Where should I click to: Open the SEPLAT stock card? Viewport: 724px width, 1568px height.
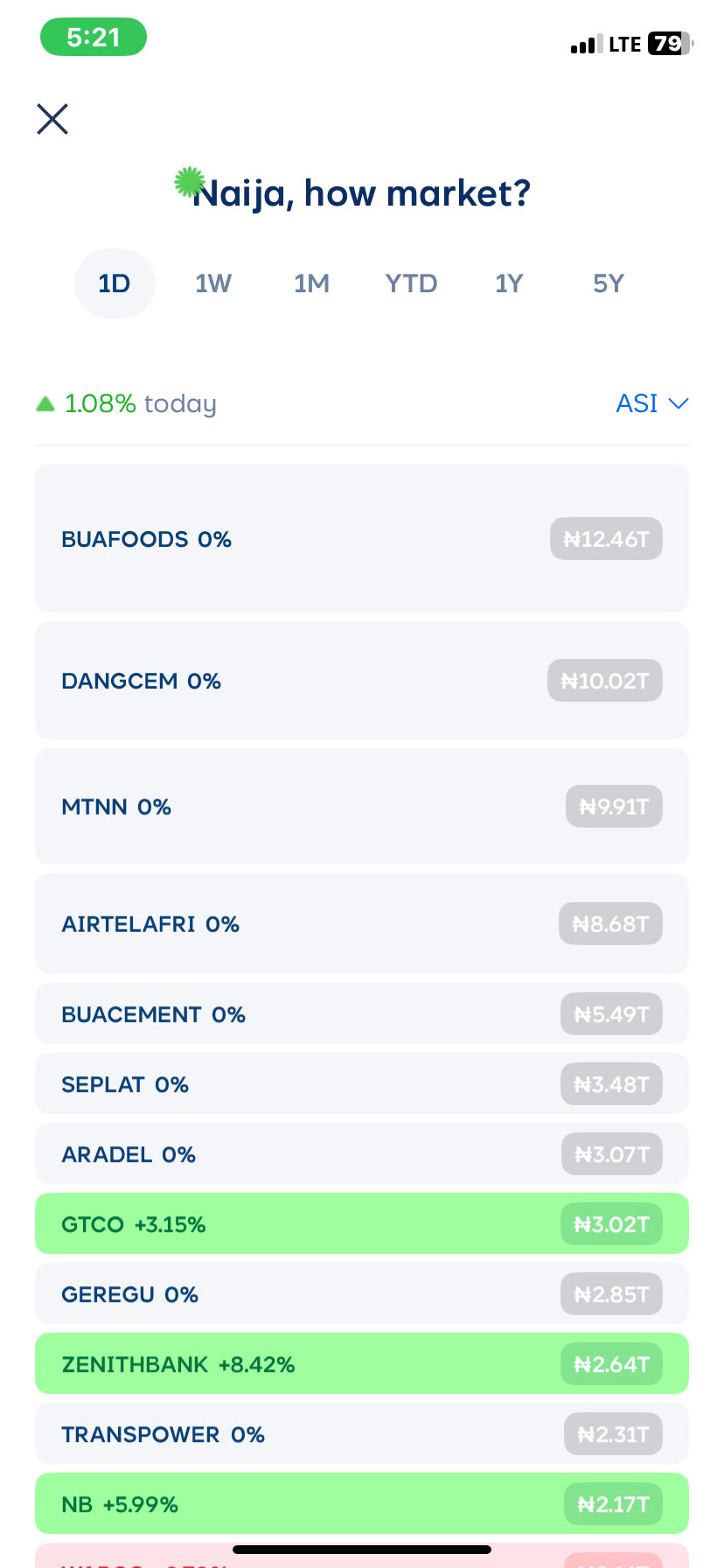click(361, 1084)
